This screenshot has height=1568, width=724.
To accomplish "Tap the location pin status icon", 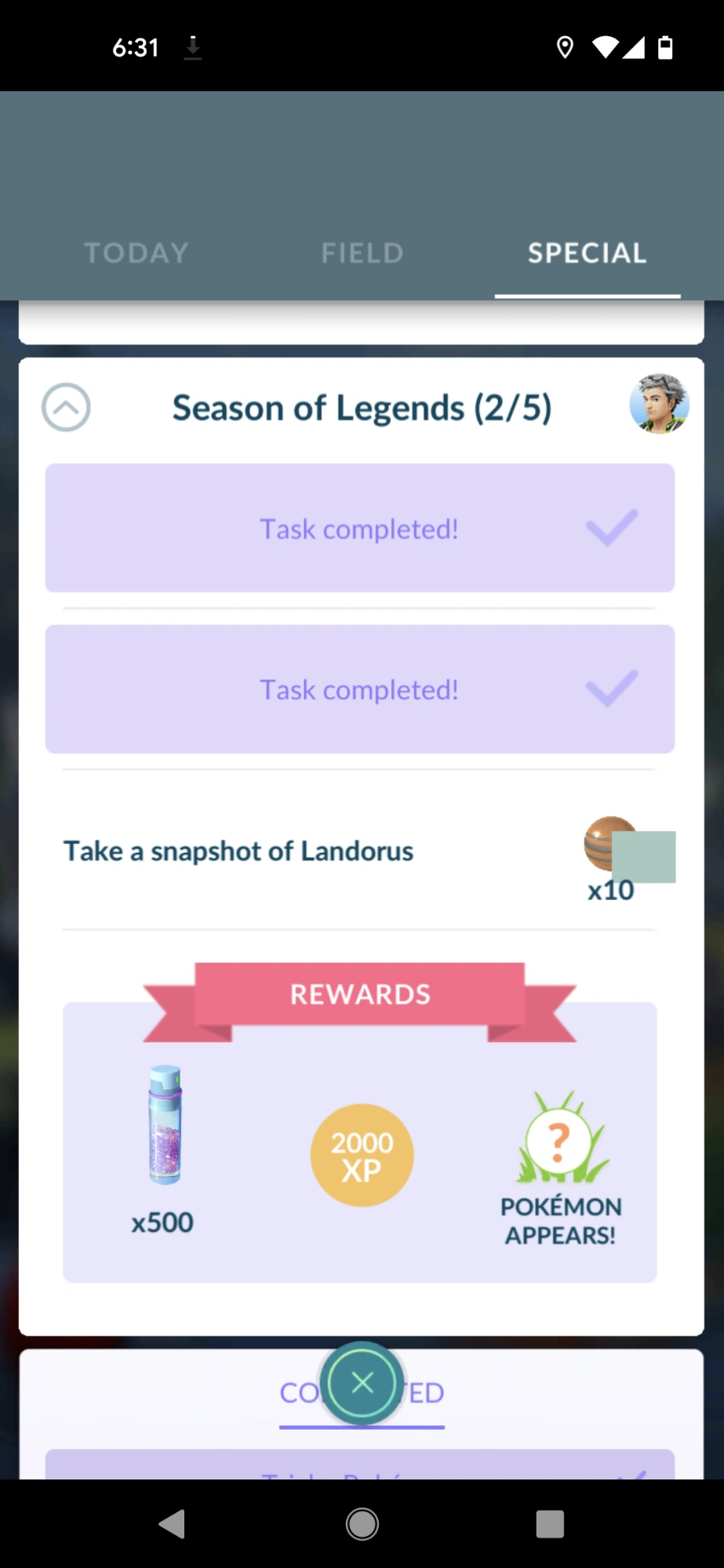I will tap(563, 47).
